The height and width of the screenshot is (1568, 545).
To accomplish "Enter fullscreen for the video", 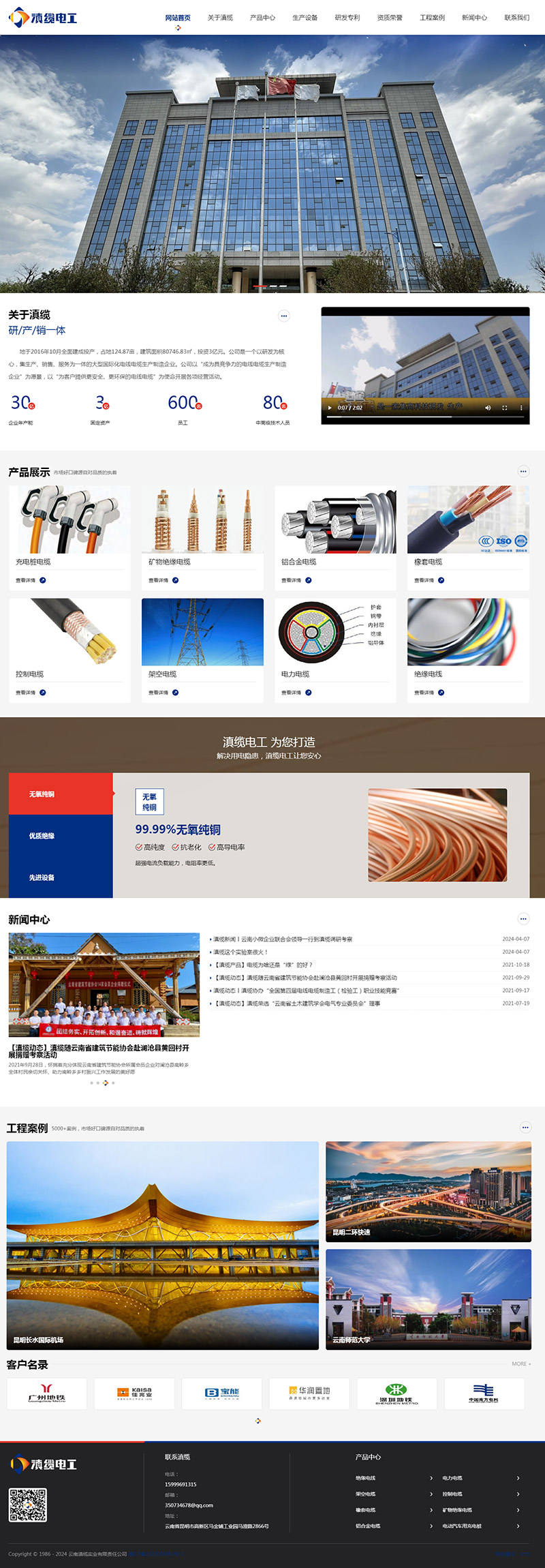I will pos(505,408).
